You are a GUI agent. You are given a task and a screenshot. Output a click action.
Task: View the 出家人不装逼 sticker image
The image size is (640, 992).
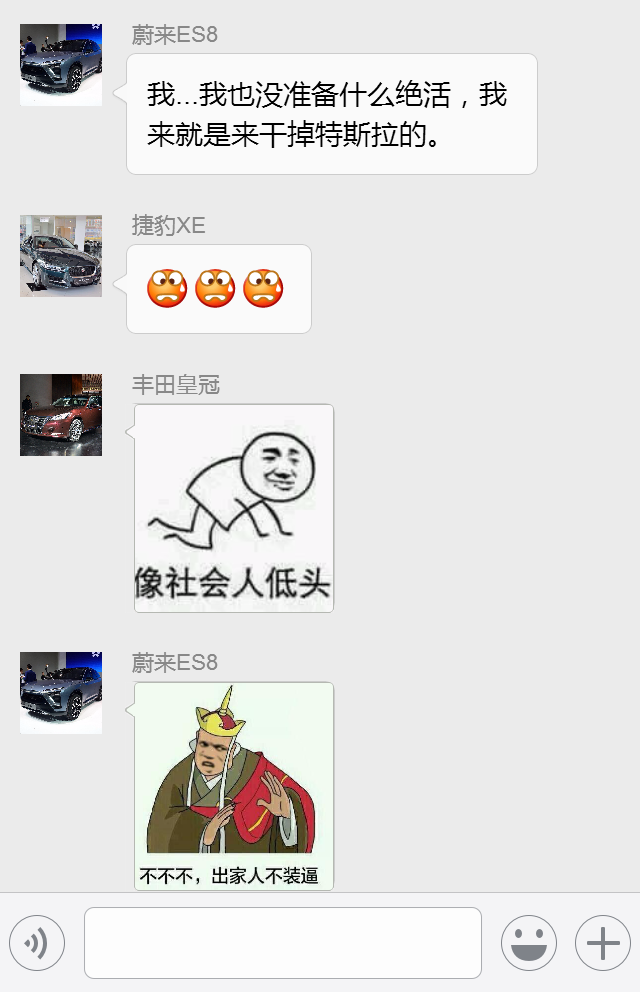234,786
